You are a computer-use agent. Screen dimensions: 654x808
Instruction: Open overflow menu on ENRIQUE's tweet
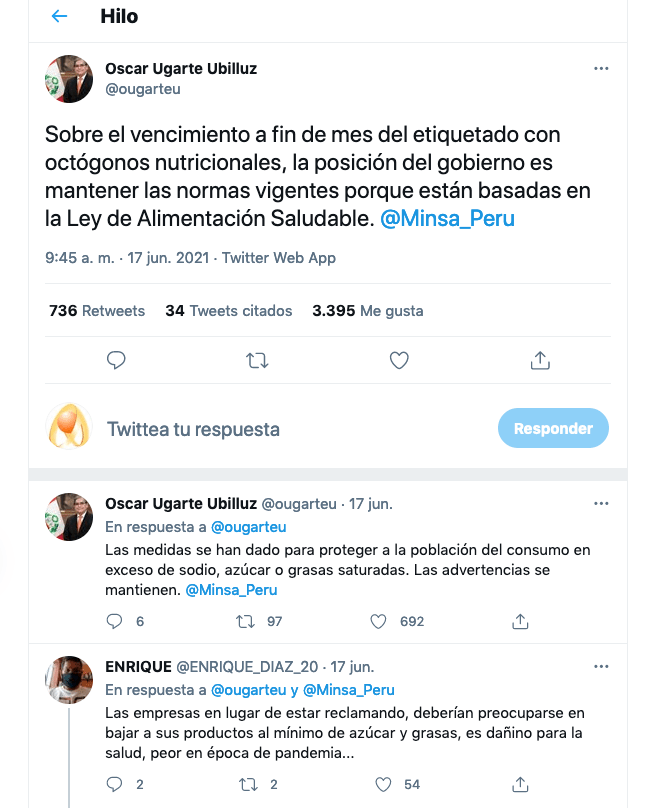point(601,667)
